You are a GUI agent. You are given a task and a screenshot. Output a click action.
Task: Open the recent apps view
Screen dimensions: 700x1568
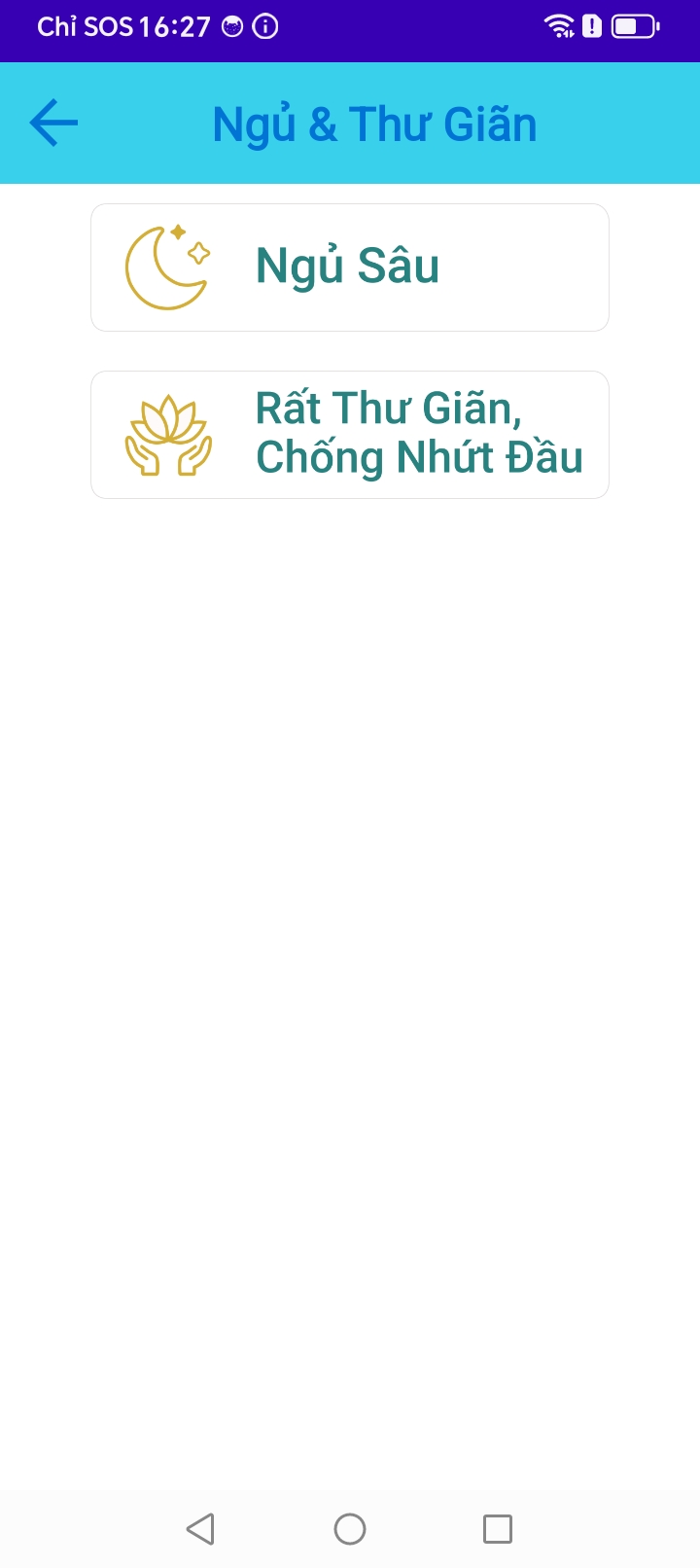(x=497, y=1528)
